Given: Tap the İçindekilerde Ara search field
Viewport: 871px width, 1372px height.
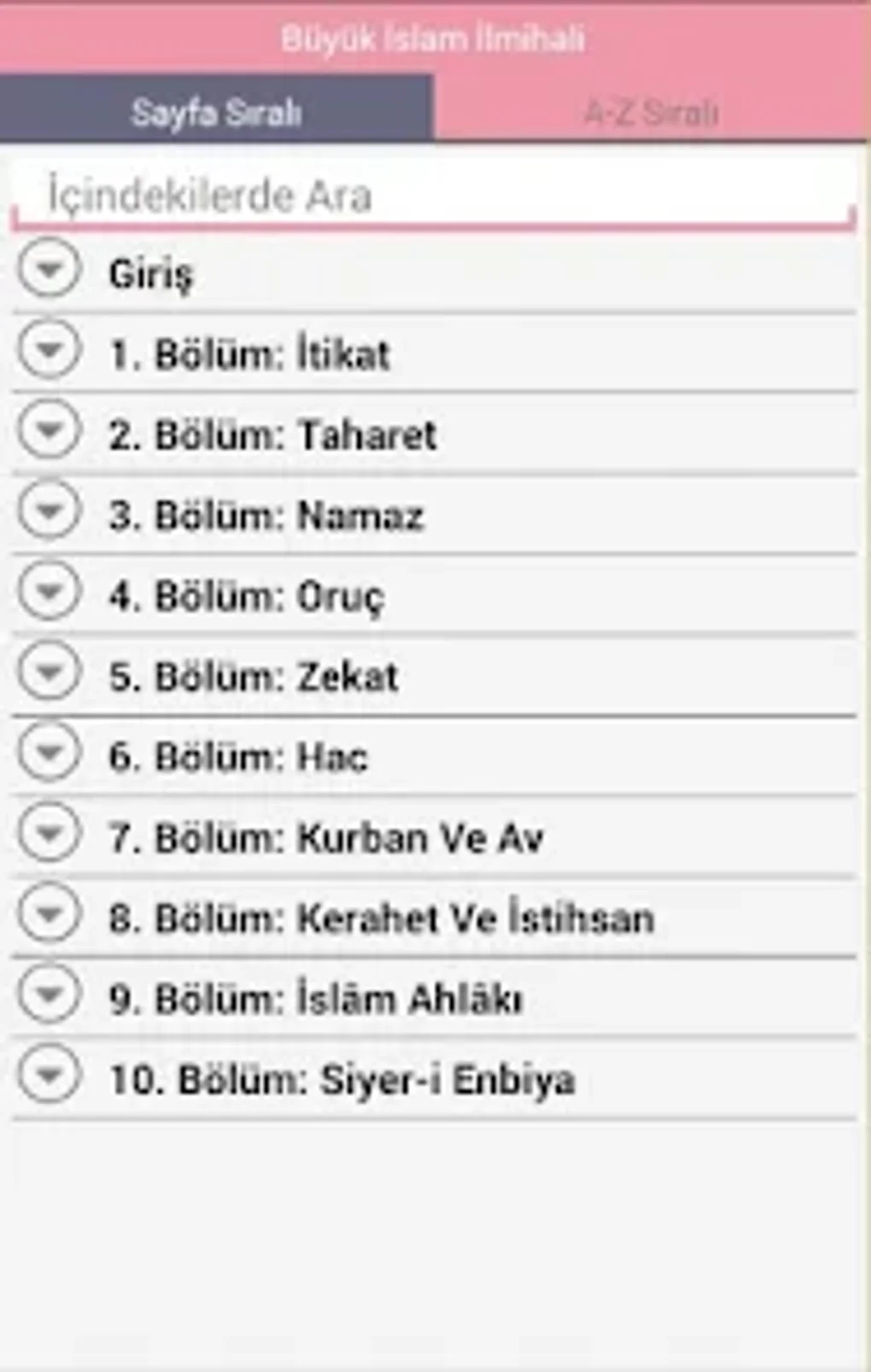Looking at the screenshot, I should 434,196.
